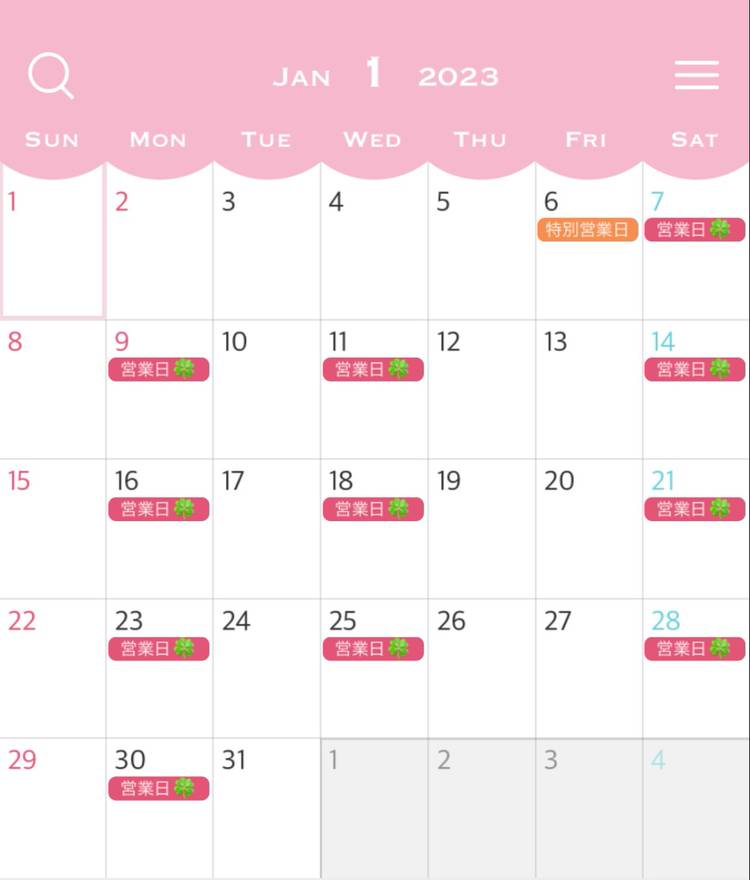The image size is (750, 880).
Task: Open the 営業日 event on January 23
Action: point(158,649)
